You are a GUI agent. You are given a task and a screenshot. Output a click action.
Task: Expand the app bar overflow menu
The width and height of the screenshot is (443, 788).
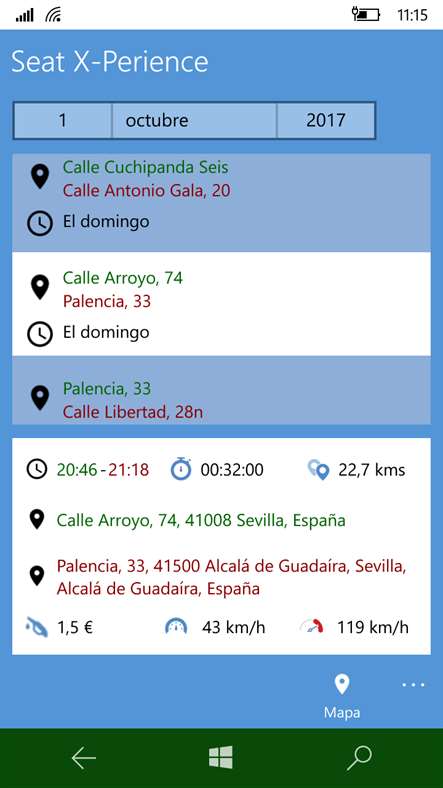(x=414, y=684)
